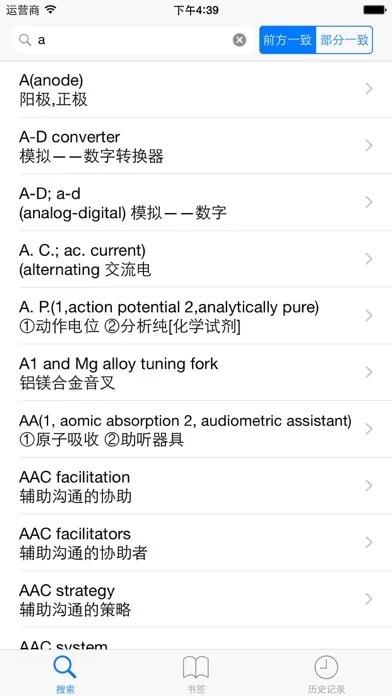The width and height of the screenshot is (392, 696).
Task: Open the AAC strategy entry
Action: pyautogui.click(x=196, y=599)
